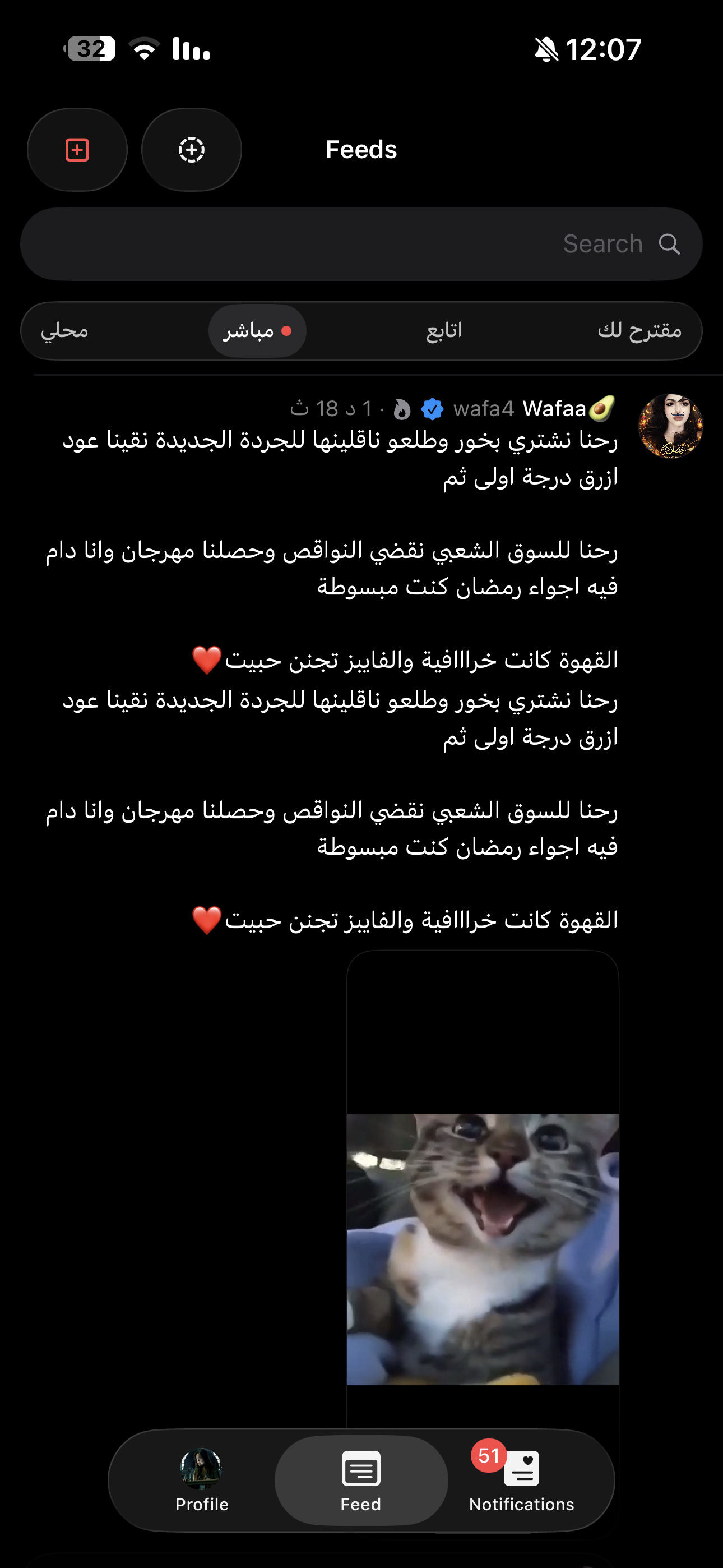Switch to the اتابع tab
Screen dimensions: 723x1568
pos(444,330)
